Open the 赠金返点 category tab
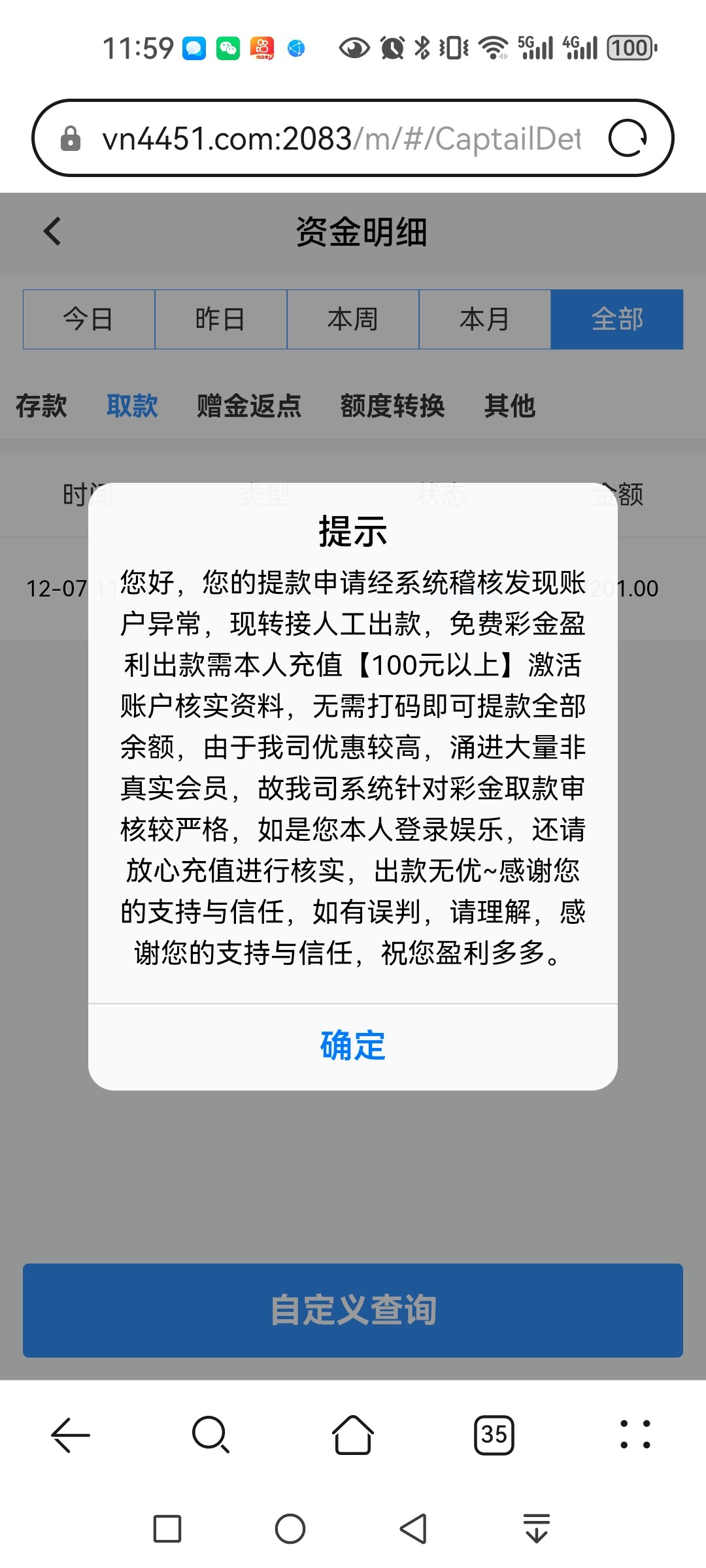The image size is (706, 1568). click(x=249, y=406)
